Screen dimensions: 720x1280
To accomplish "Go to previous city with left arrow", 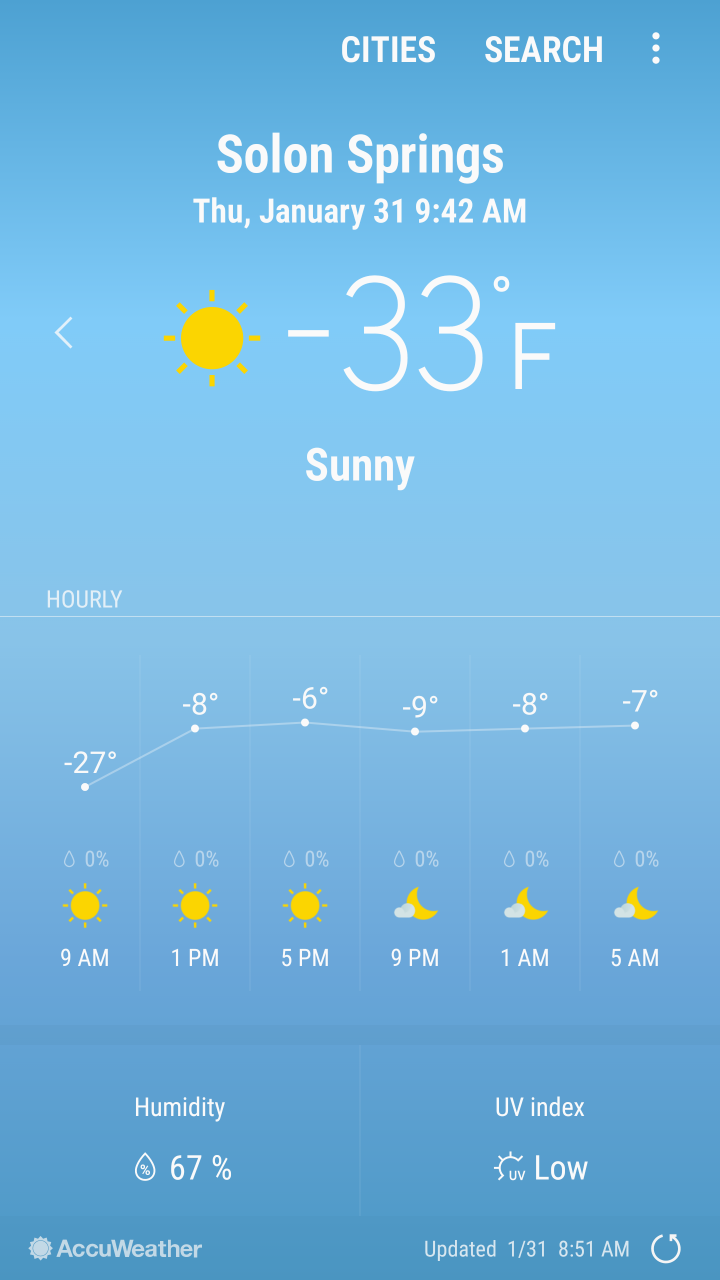I will [x=64, y=333].
